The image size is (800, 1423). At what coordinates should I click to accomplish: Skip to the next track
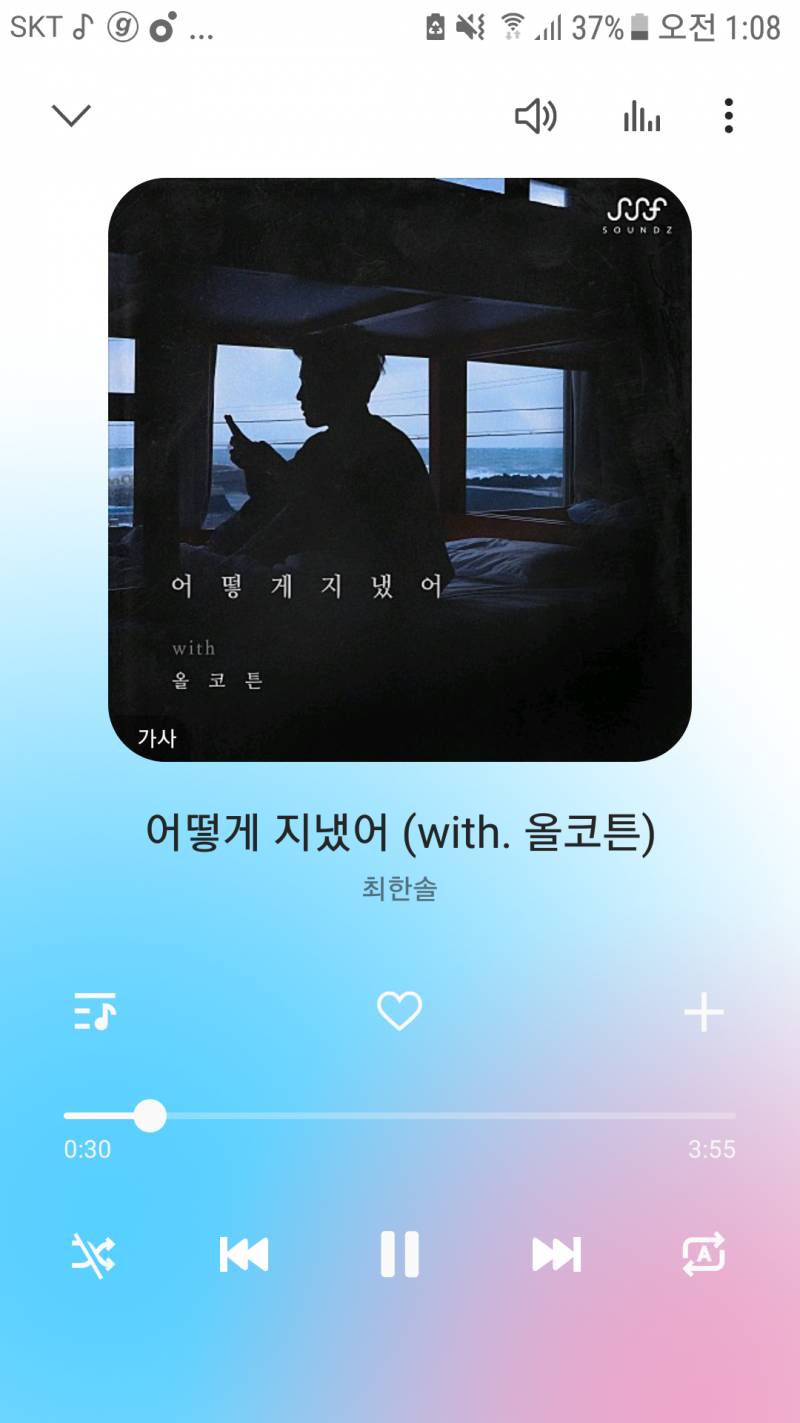click(x=555, y=1254)
